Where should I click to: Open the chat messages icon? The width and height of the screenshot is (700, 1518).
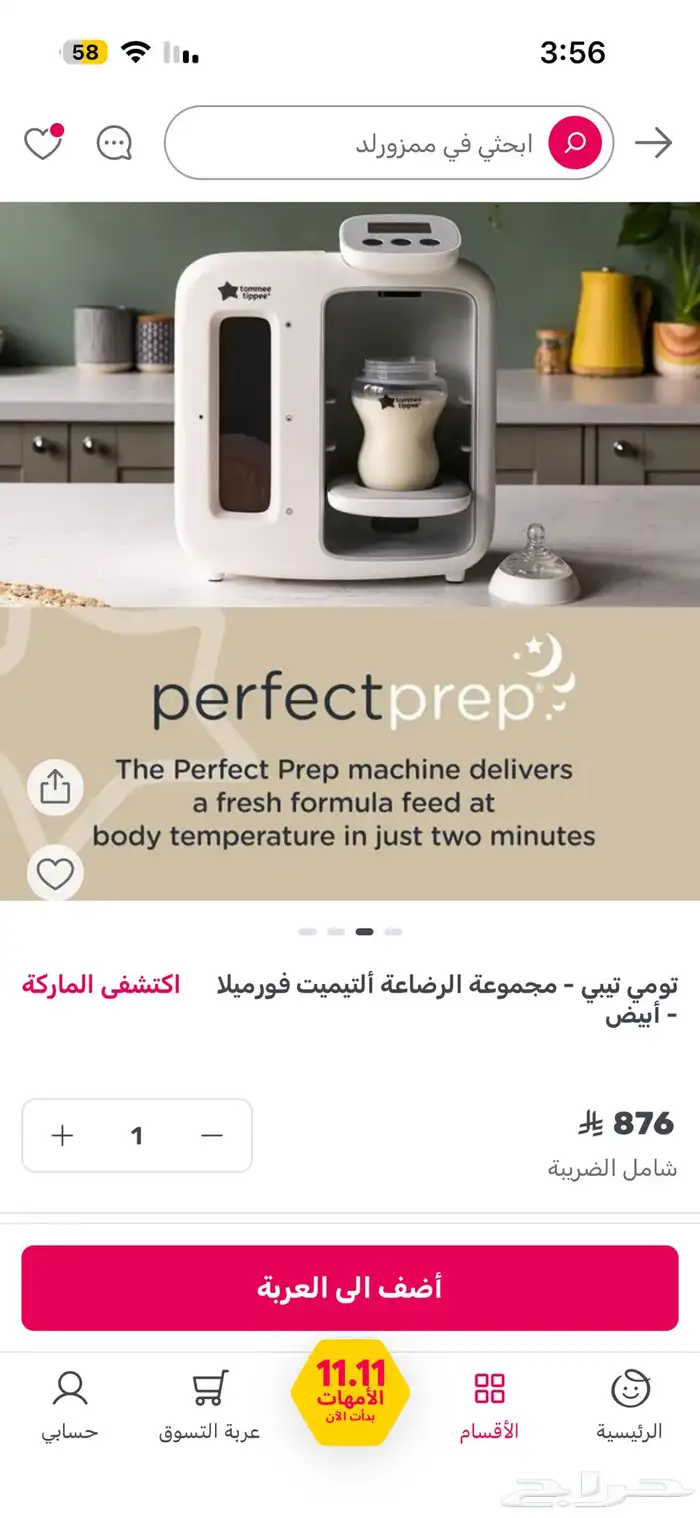tap(114, 144)
